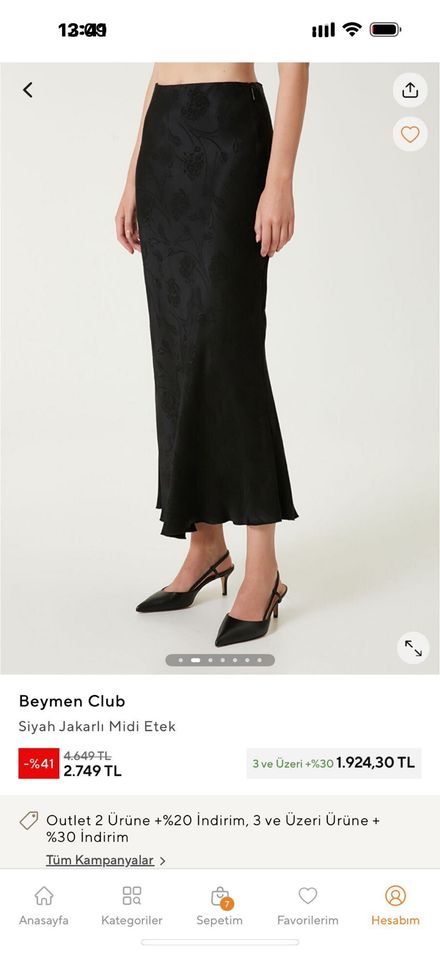Go back with the top-left arrow
The image size is (440, 953).
click(x=27, y=90)
